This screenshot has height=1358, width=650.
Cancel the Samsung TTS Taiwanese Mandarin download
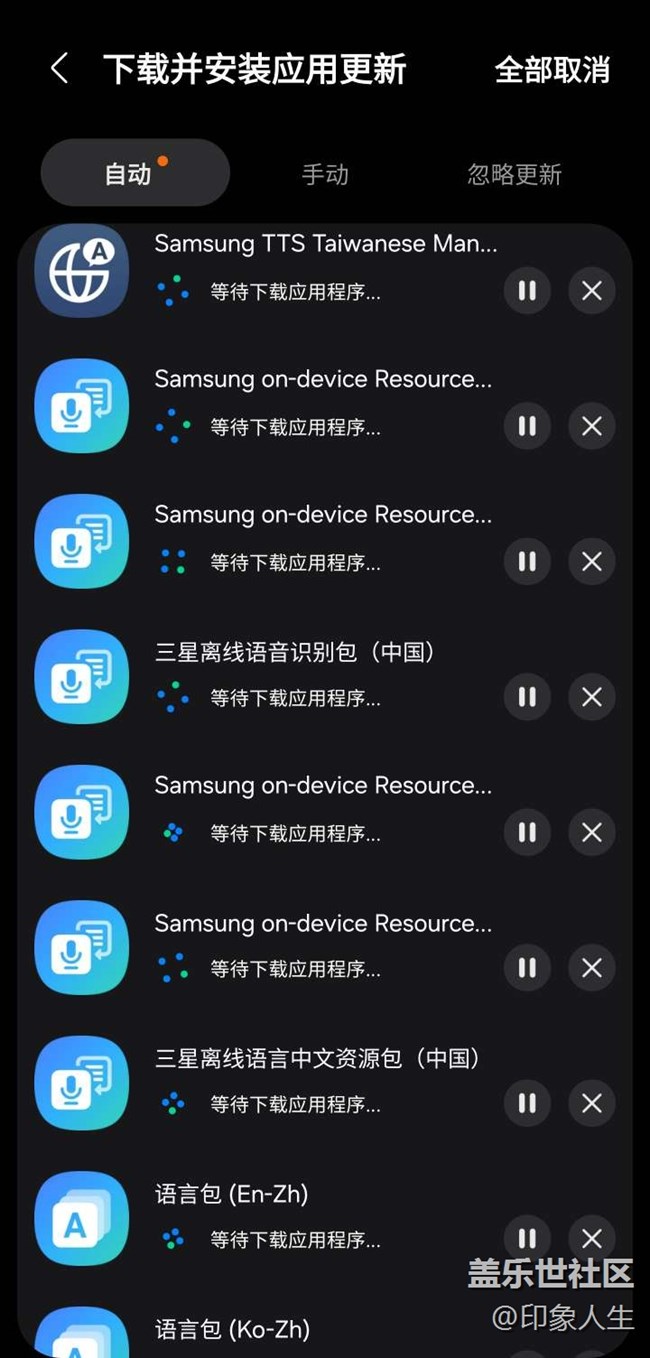(592, 291)
